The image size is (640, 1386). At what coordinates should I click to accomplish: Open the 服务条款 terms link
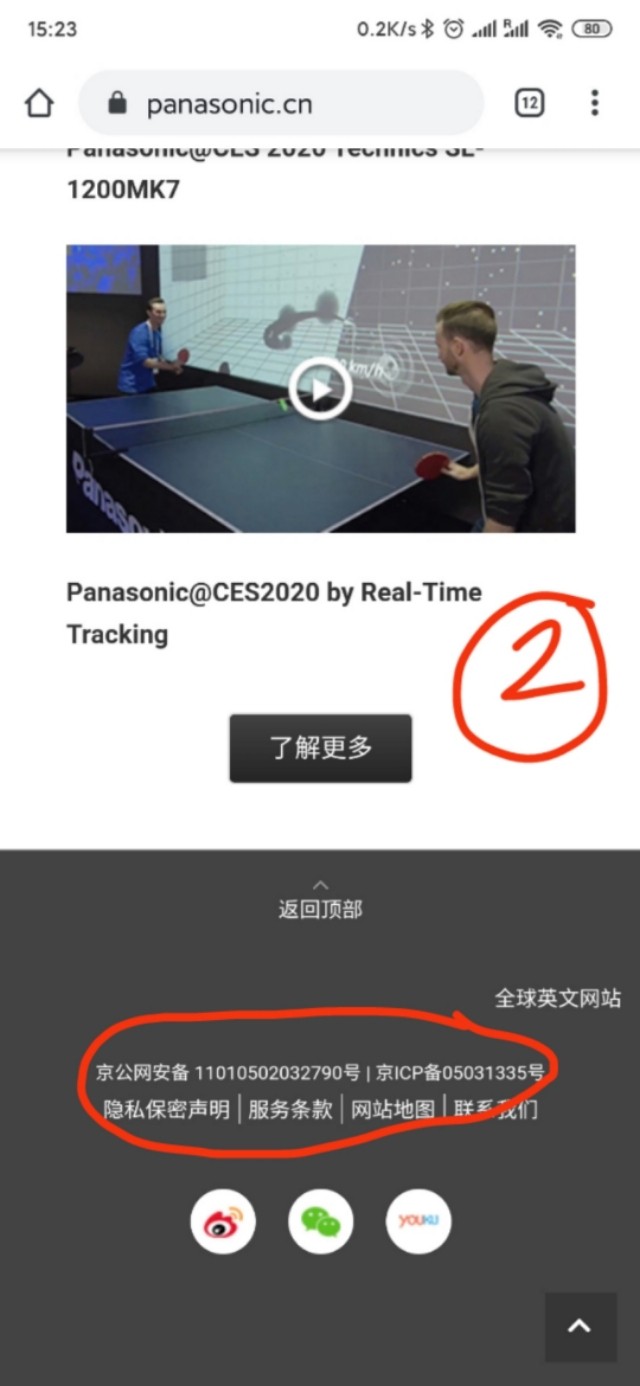(290, 1109)
